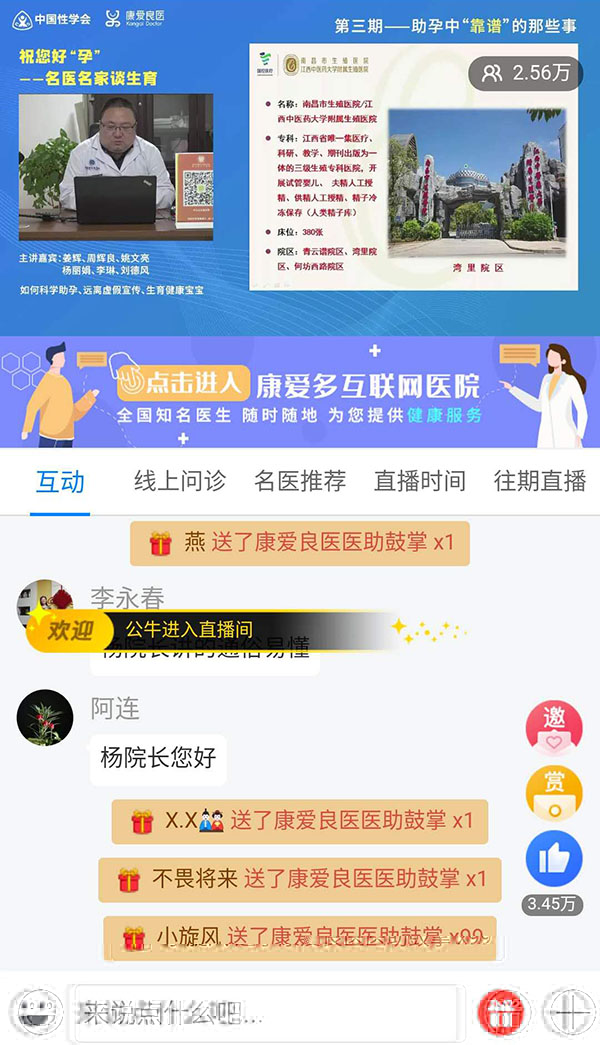
Task: Open 阿连's profile avatar
Action: click(x=45, y=717)
